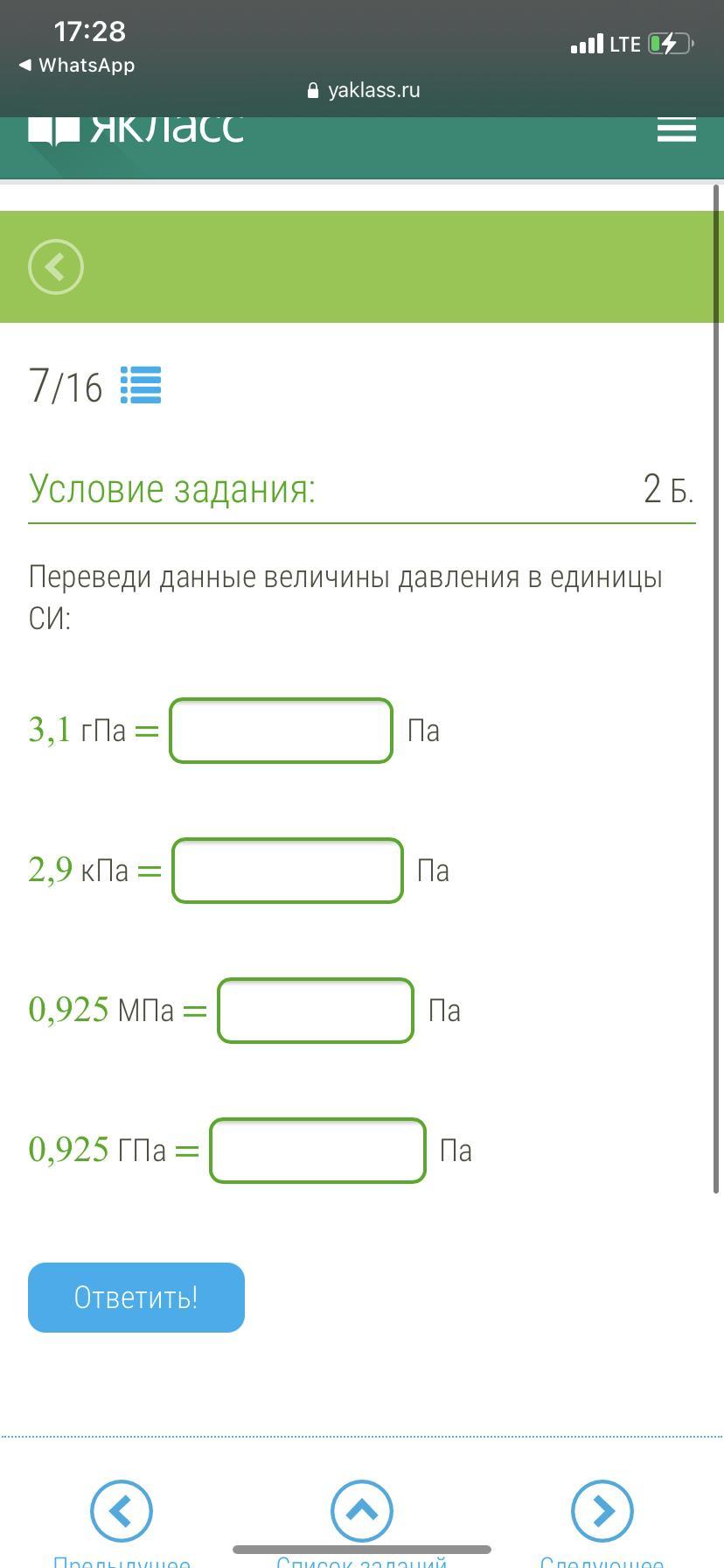
Task: Go back using the circled arrow
Action: (x=56, y=266)
